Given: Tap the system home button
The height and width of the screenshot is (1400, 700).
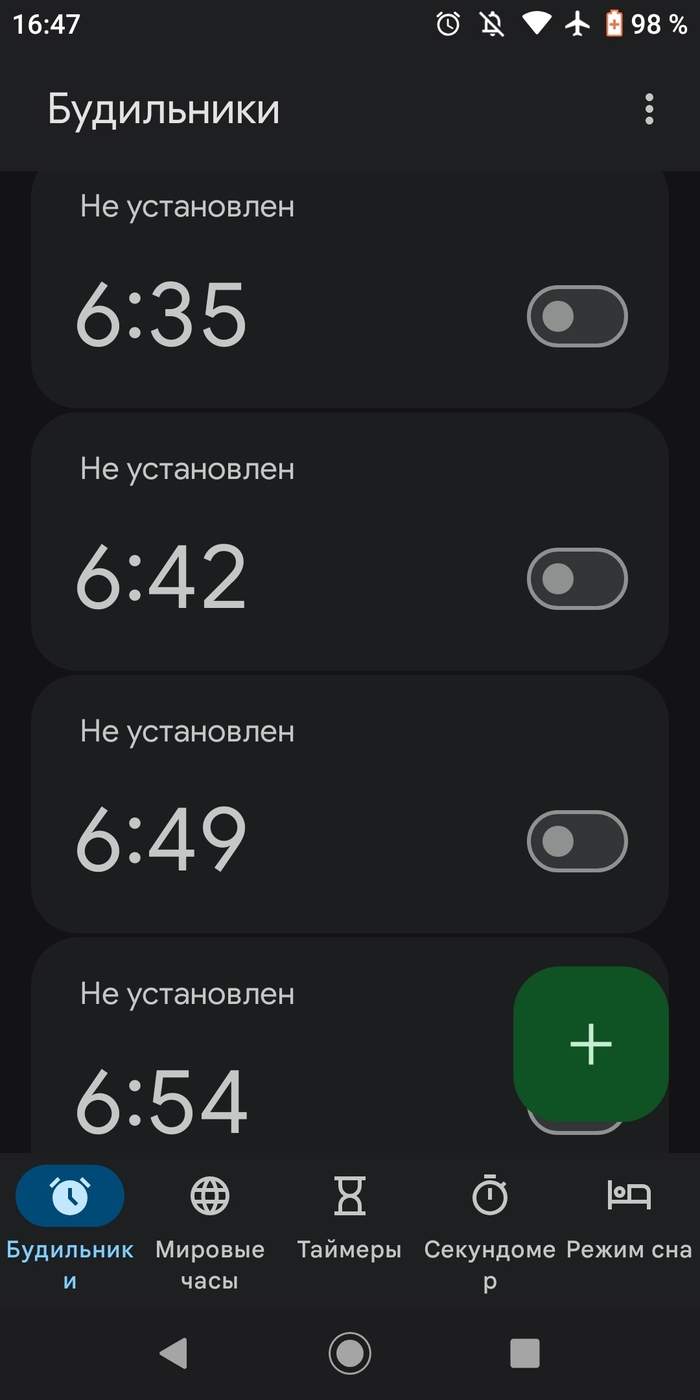Looking at the screenshot, I should 350,1353.
